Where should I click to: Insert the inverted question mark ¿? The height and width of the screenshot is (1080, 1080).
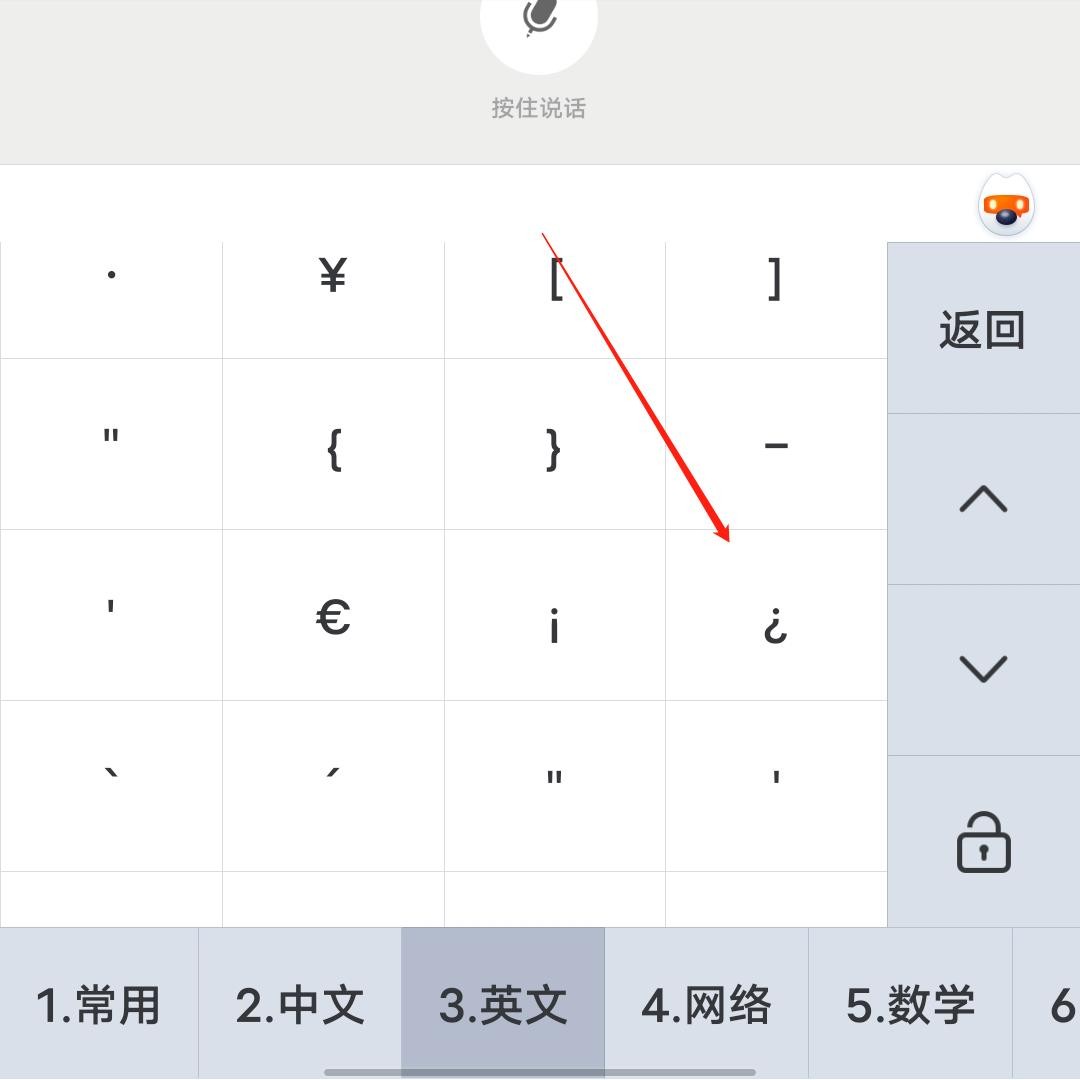(776, 616)
